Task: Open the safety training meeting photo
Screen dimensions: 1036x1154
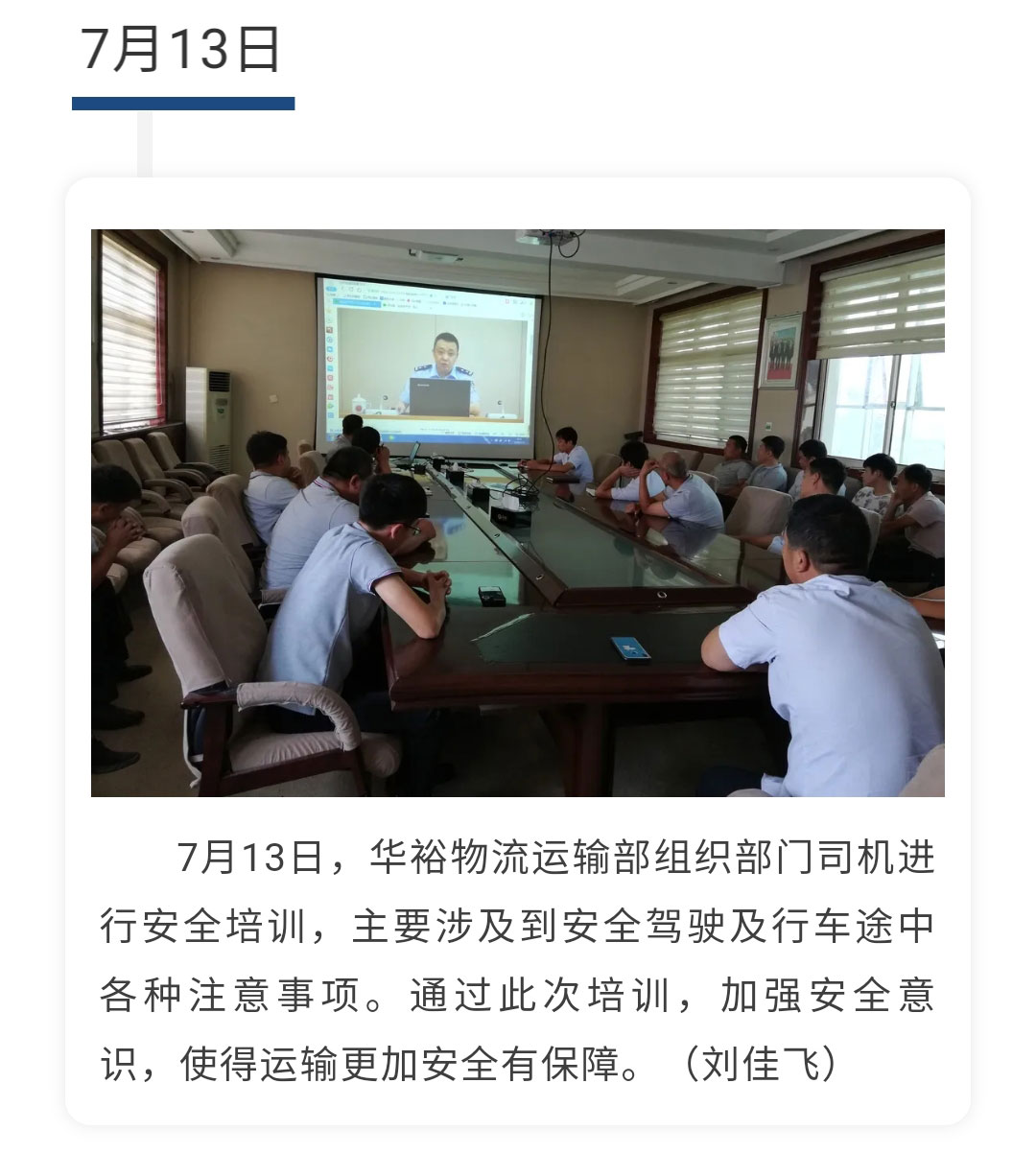Action: point(517,512)
